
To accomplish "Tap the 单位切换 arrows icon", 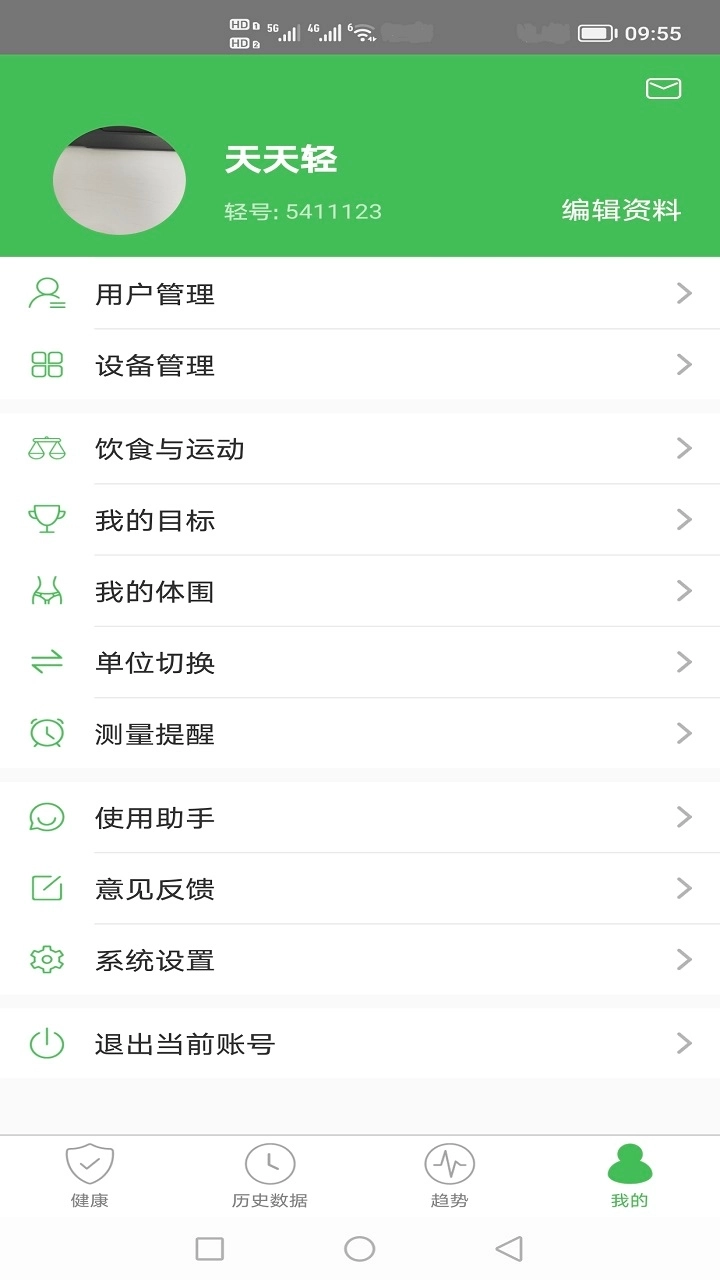I will click(46, 662).
